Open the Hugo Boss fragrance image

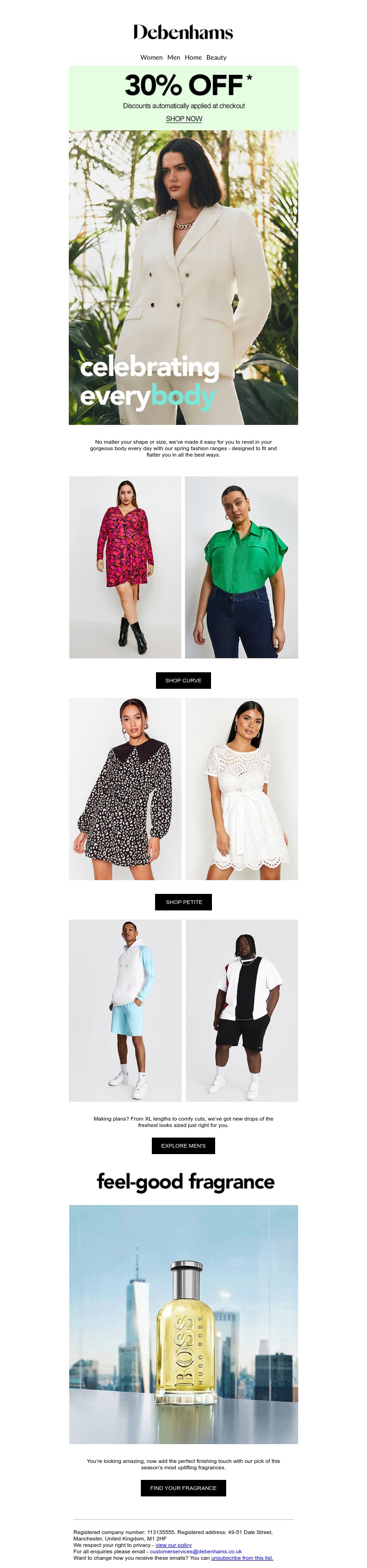click(183, 1324)
